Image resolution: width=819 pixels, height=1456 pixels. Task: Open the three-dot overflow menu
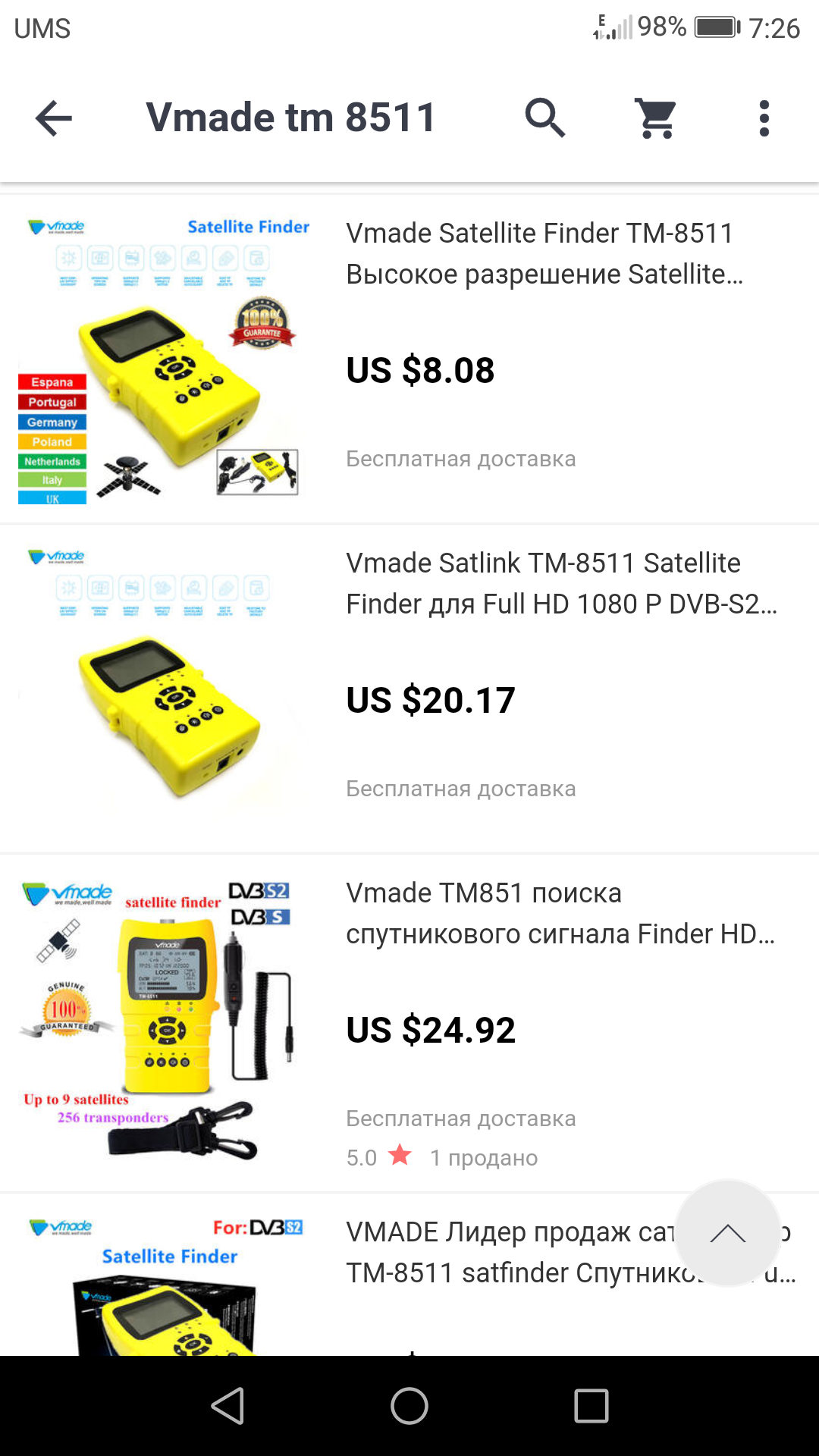coord(764,118)
